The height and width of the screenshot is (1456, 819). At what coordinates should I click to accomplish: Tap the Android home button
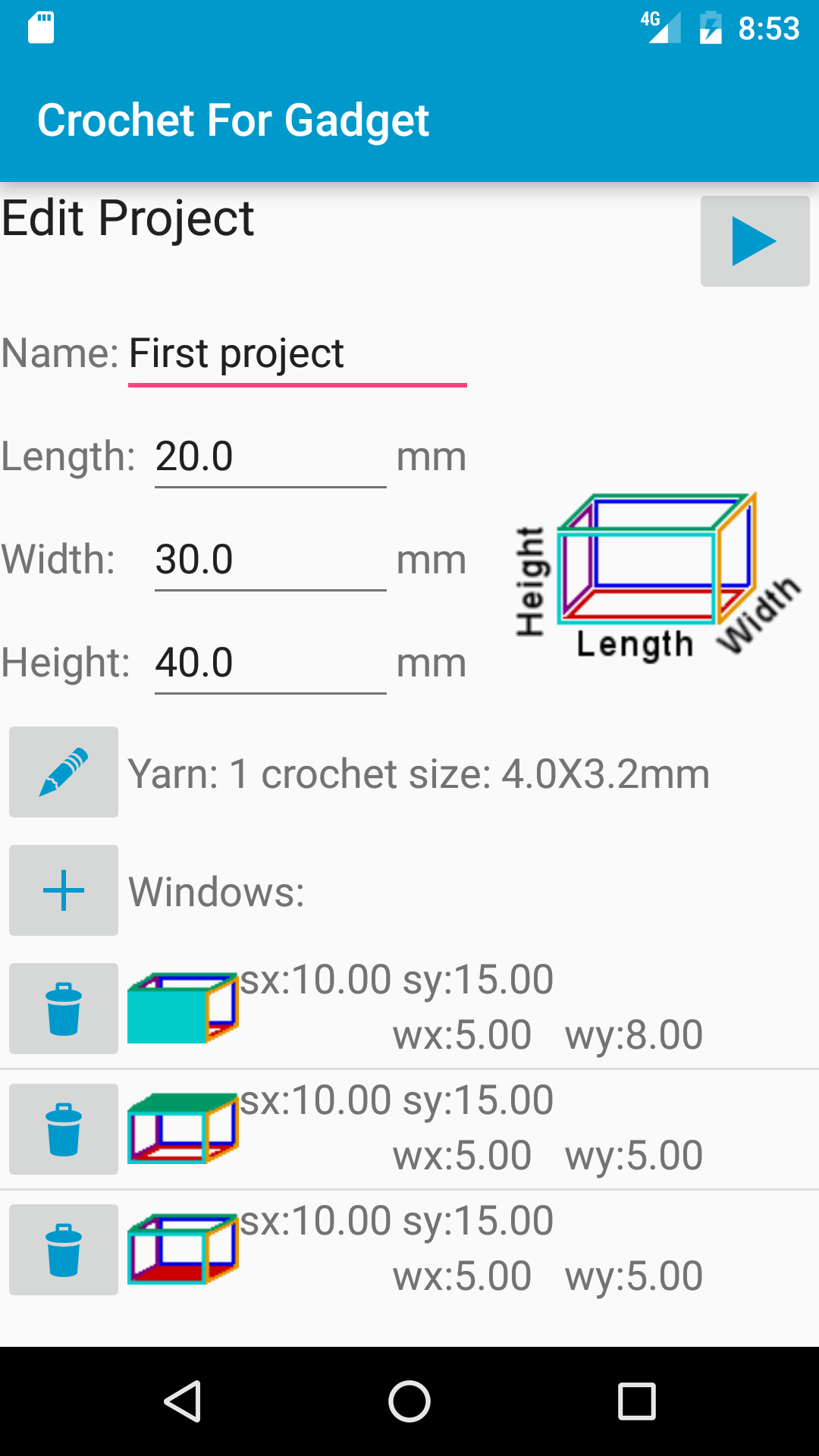click(x=409, y=1402)
